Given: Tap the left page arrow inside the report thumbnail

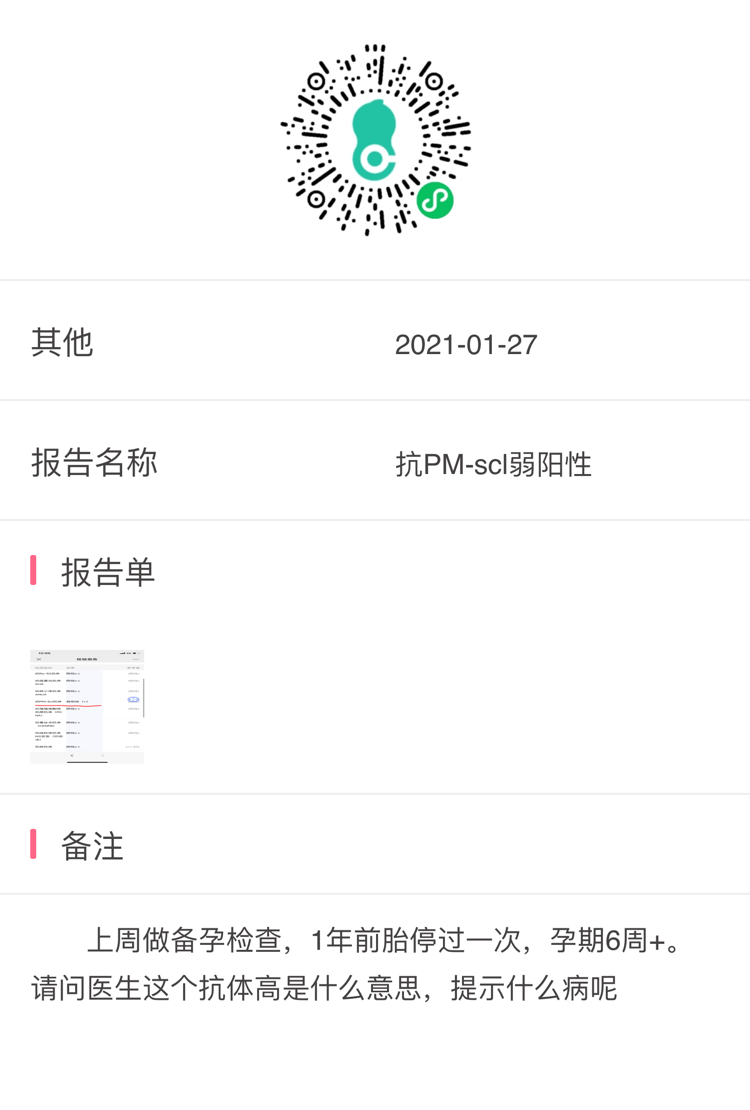Looking at the screenshot, I should point(72,756).
